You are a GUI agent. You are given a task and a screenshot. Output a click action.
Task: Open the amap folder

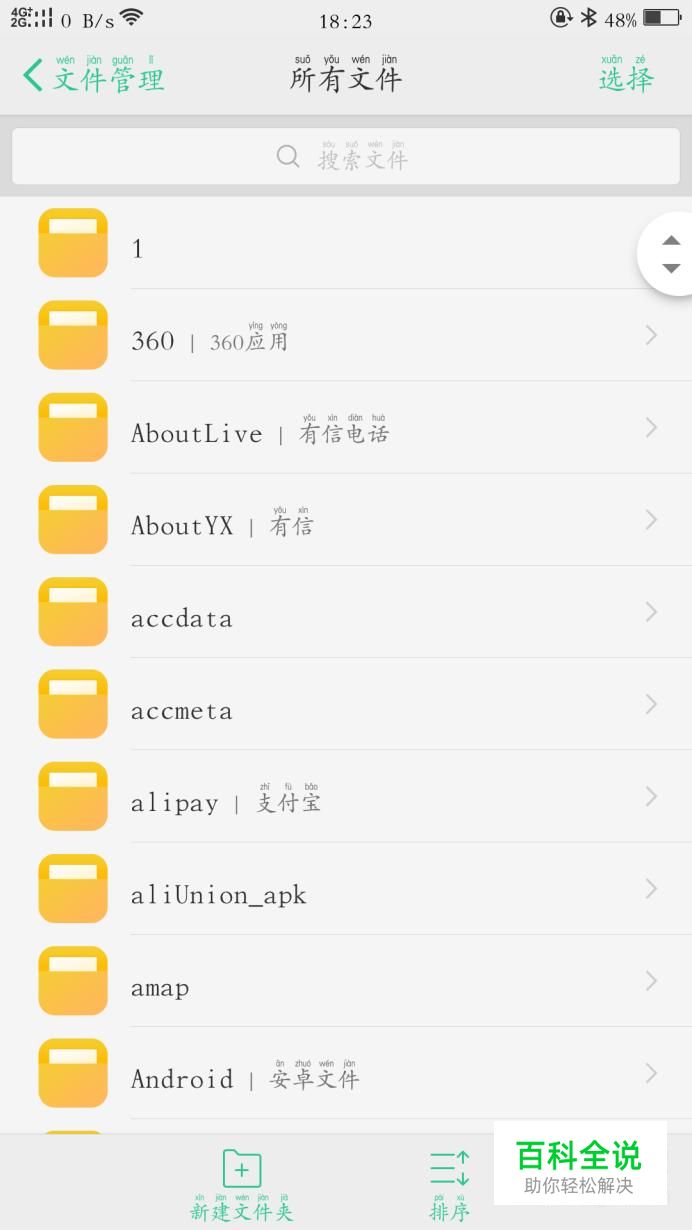346,981
